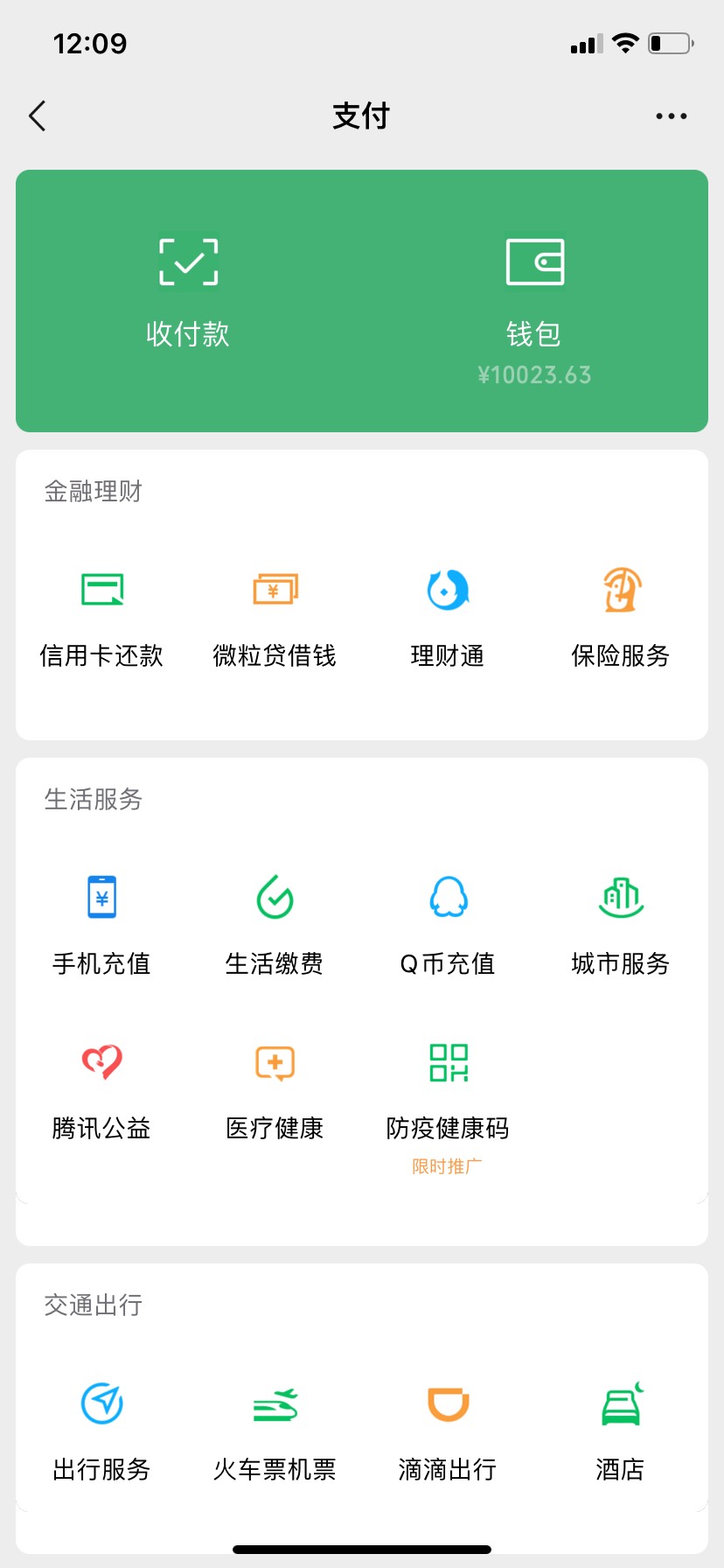The height and width of the screenshot is (1568, 724).
Task: Go back using the top-left arrow
Action: click(38, 115)
